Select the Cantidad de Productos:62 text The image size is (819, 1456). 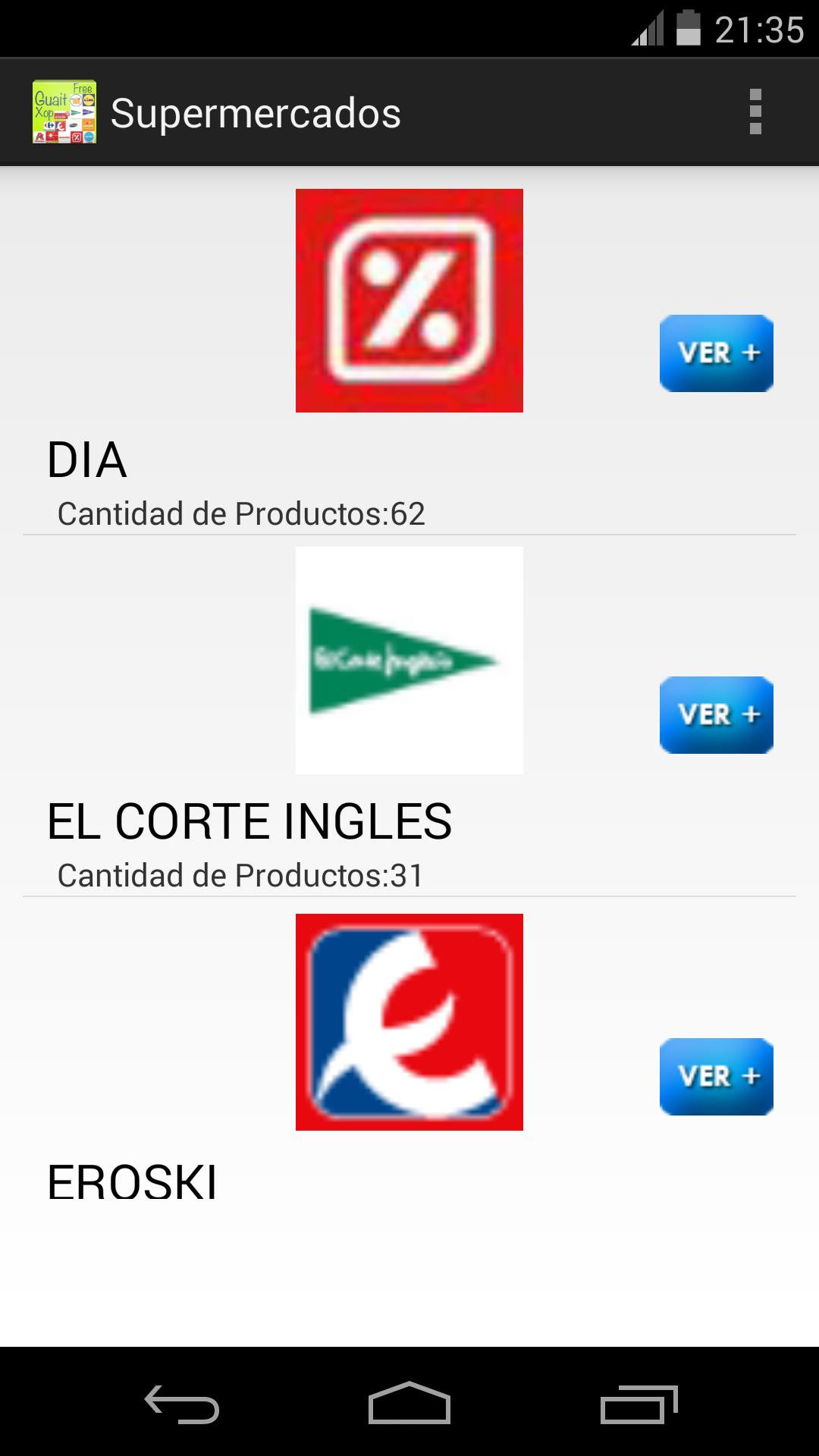pos(241,514)
